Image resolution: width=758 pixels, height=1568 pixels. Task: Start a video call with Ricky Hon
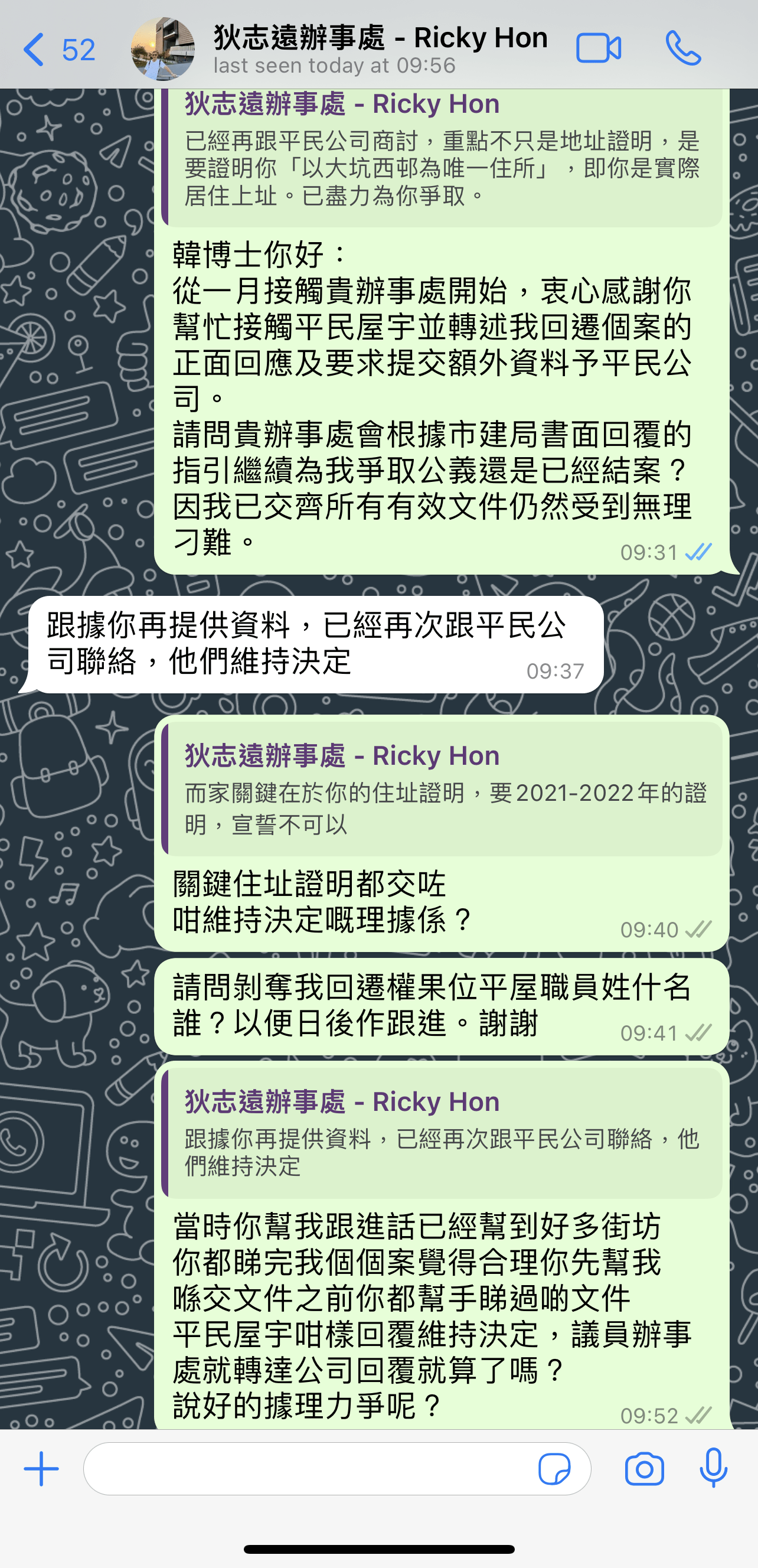click(599, 48)
